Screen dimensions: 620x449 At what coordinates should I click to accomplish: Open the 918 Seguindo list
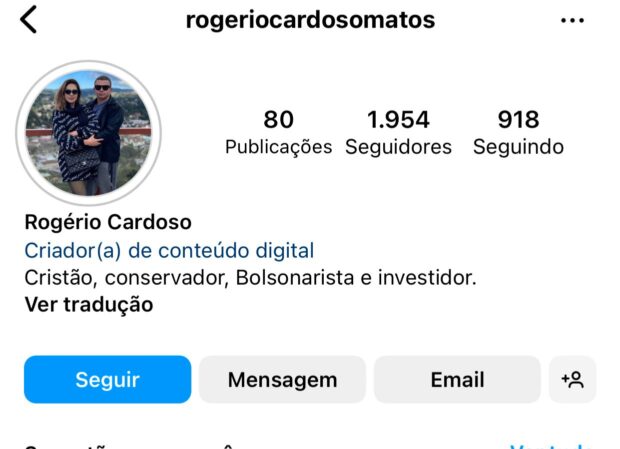[x=518, y=133]
